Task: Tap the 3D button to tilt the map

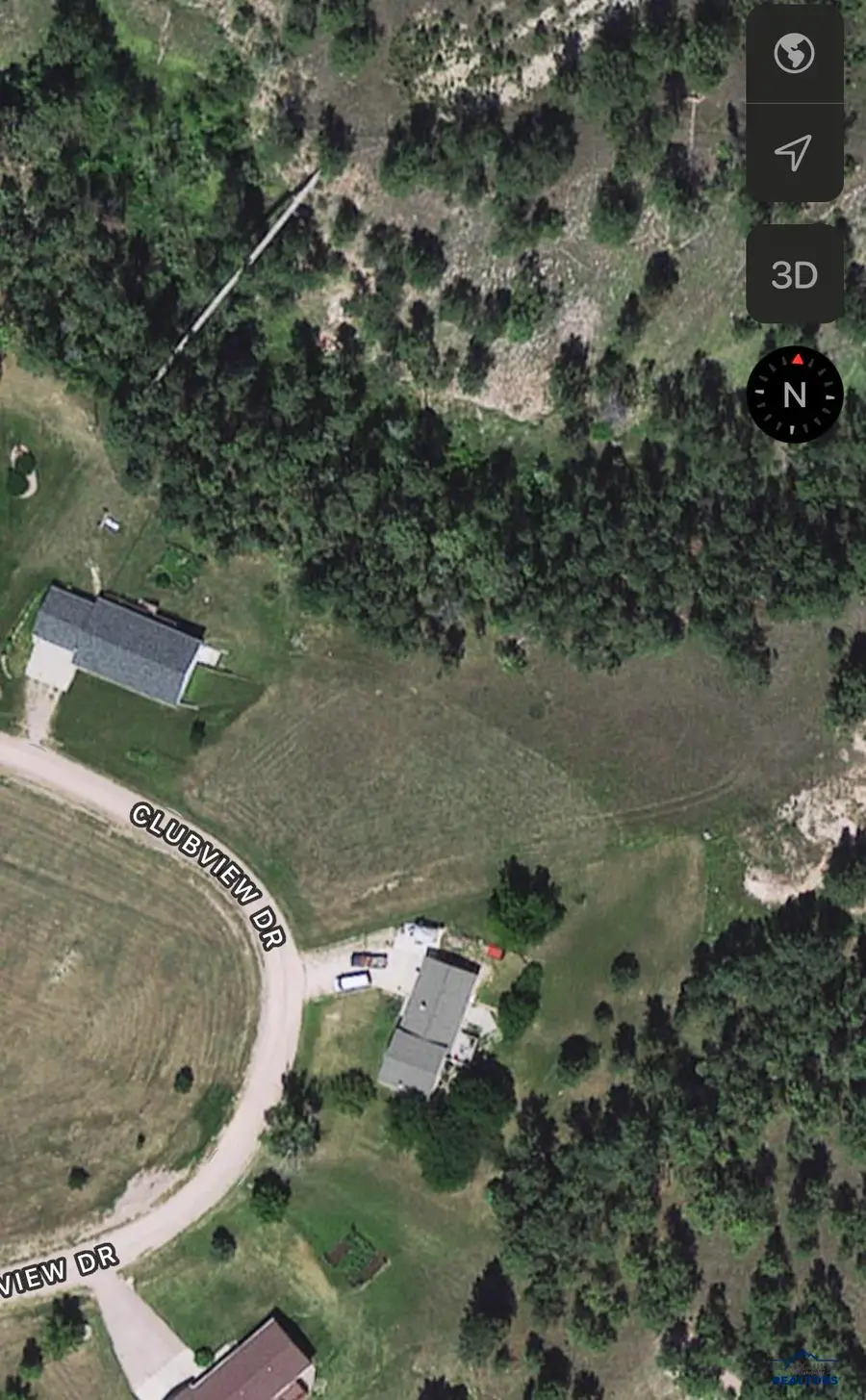Action: (x=795, y=274)
